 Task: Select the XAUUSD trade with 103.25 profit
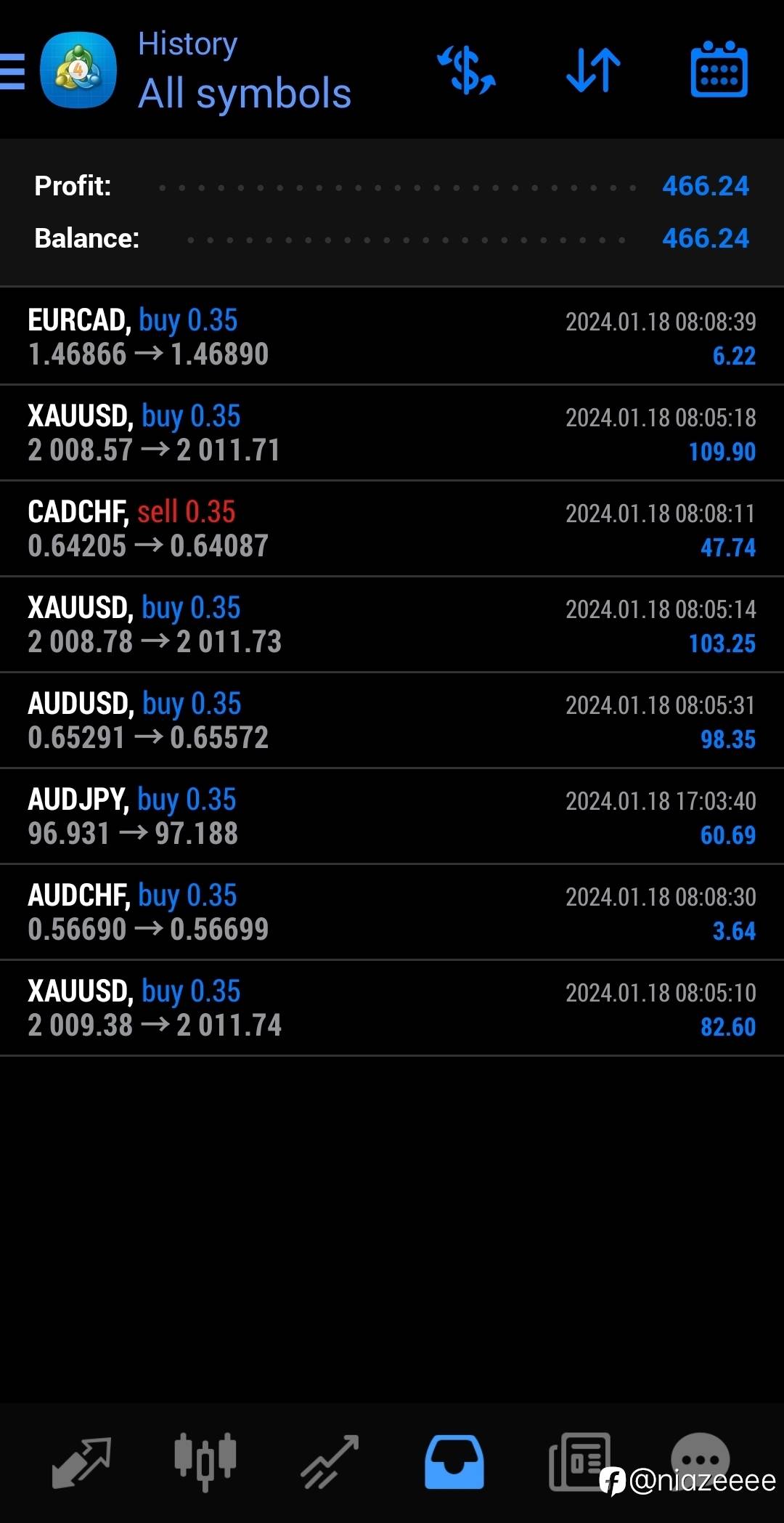coord(392,625)
